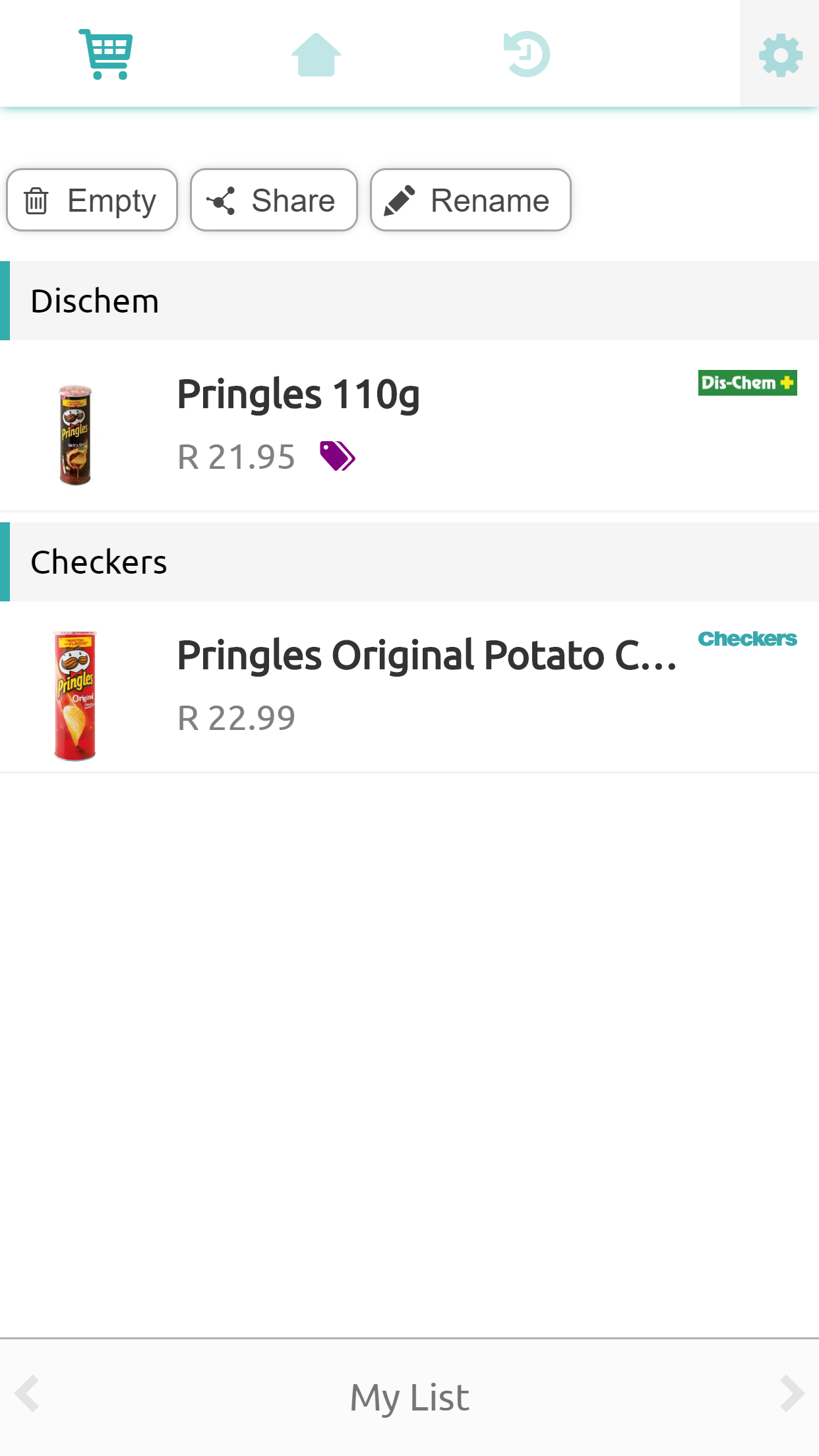Go to the home screen

315,55
